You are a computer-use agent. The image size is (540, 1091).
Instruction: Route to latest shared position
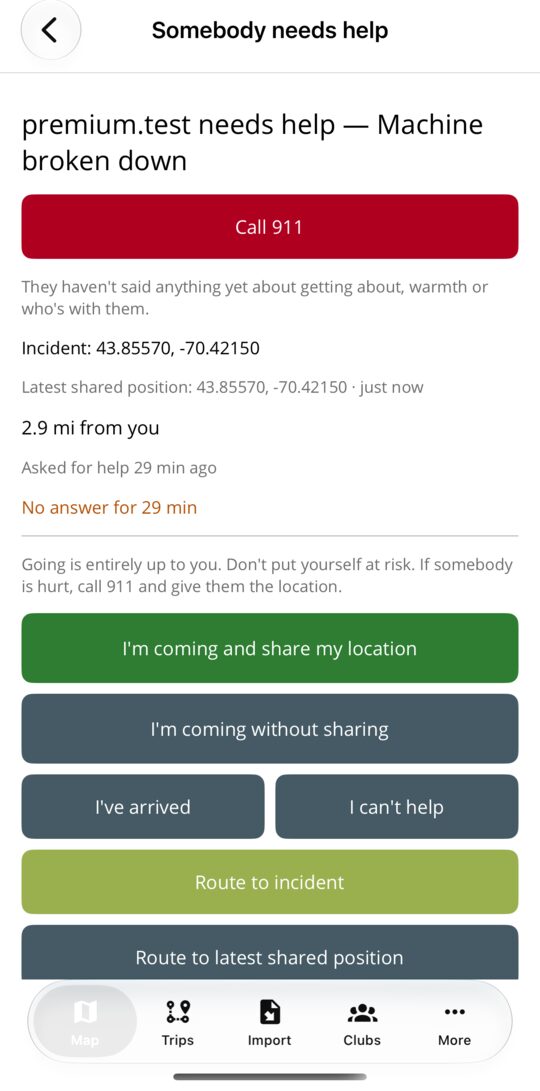point(270,953)
